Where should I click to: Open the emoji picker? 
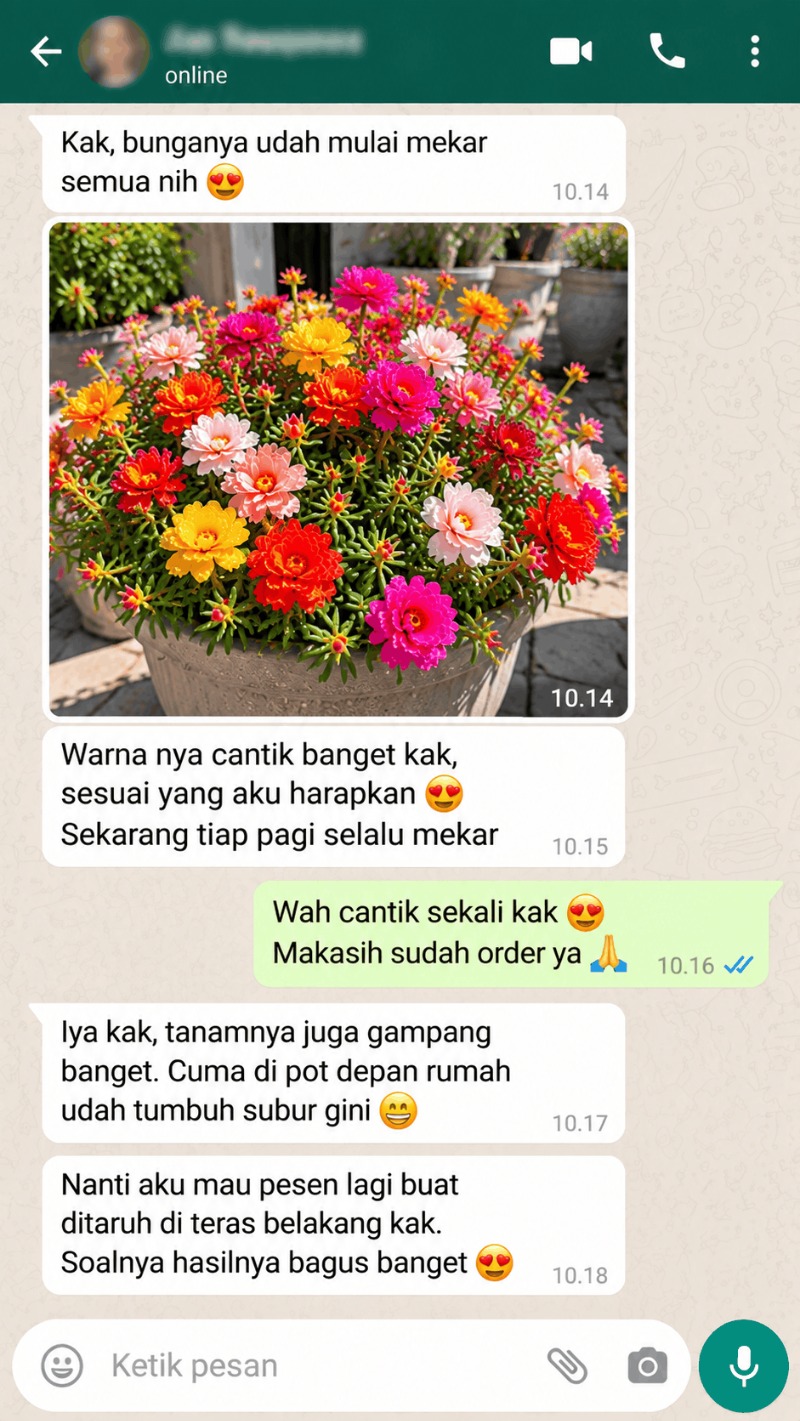point(62,1365)
